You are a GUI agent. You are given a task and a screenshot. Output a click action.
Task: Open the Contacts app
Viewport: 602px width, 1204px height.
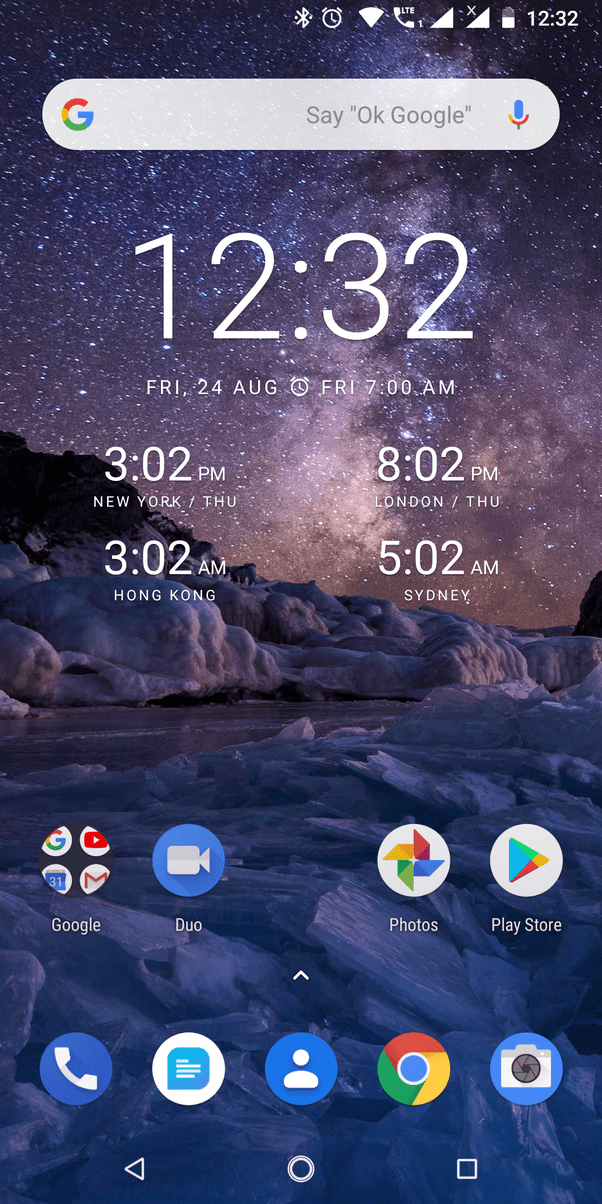point(301,1069)
